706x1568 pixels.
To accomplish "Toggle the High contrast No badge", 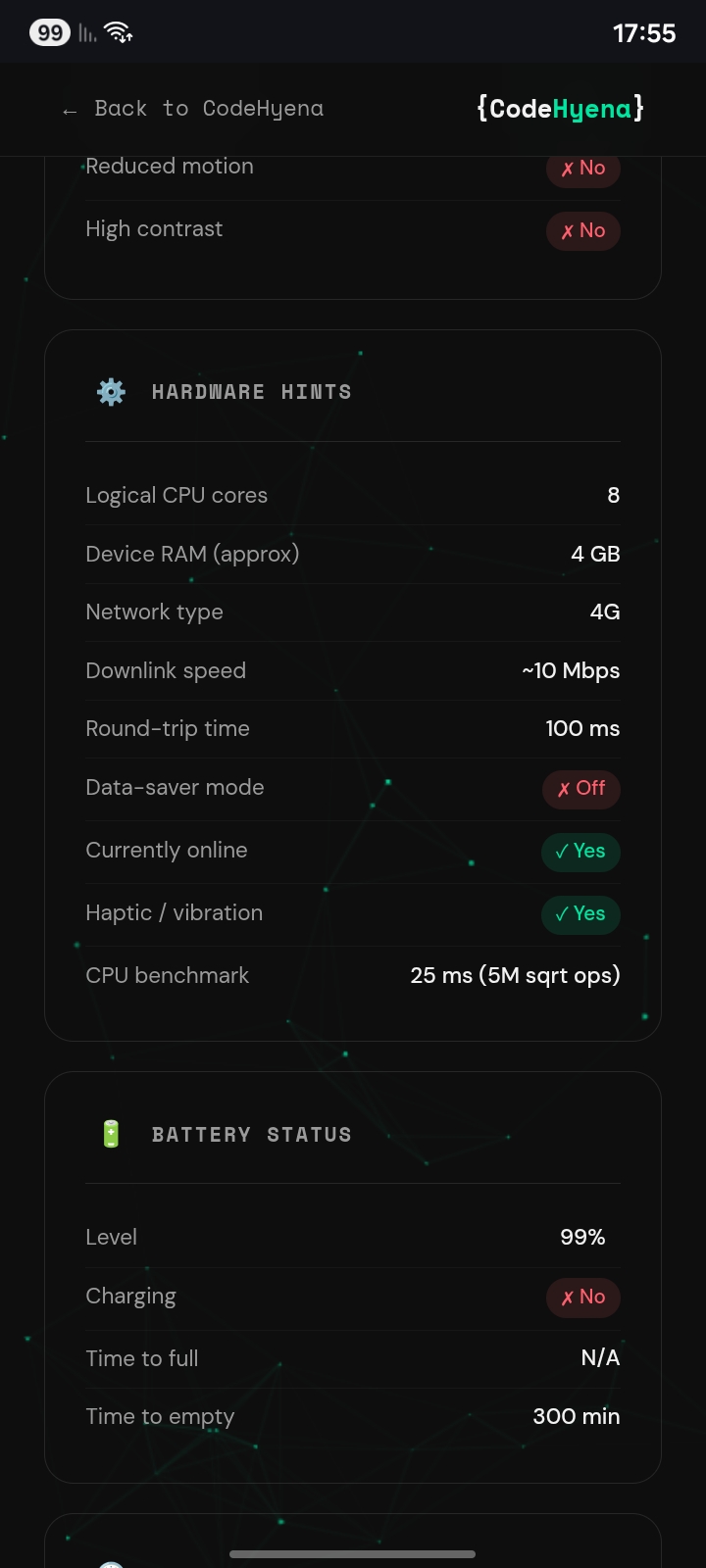I will coord(582,230).
